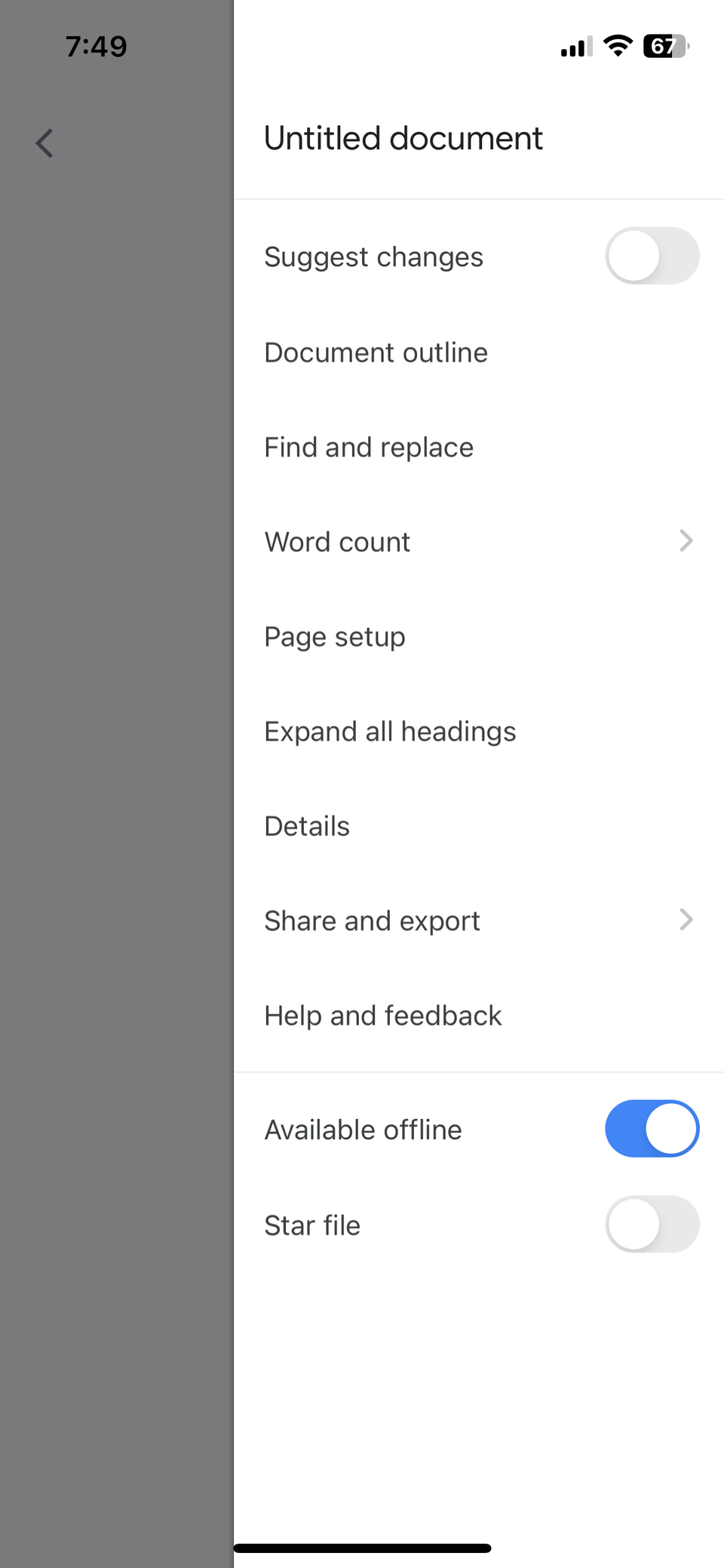Enable the Suggest changes switch

652,257
